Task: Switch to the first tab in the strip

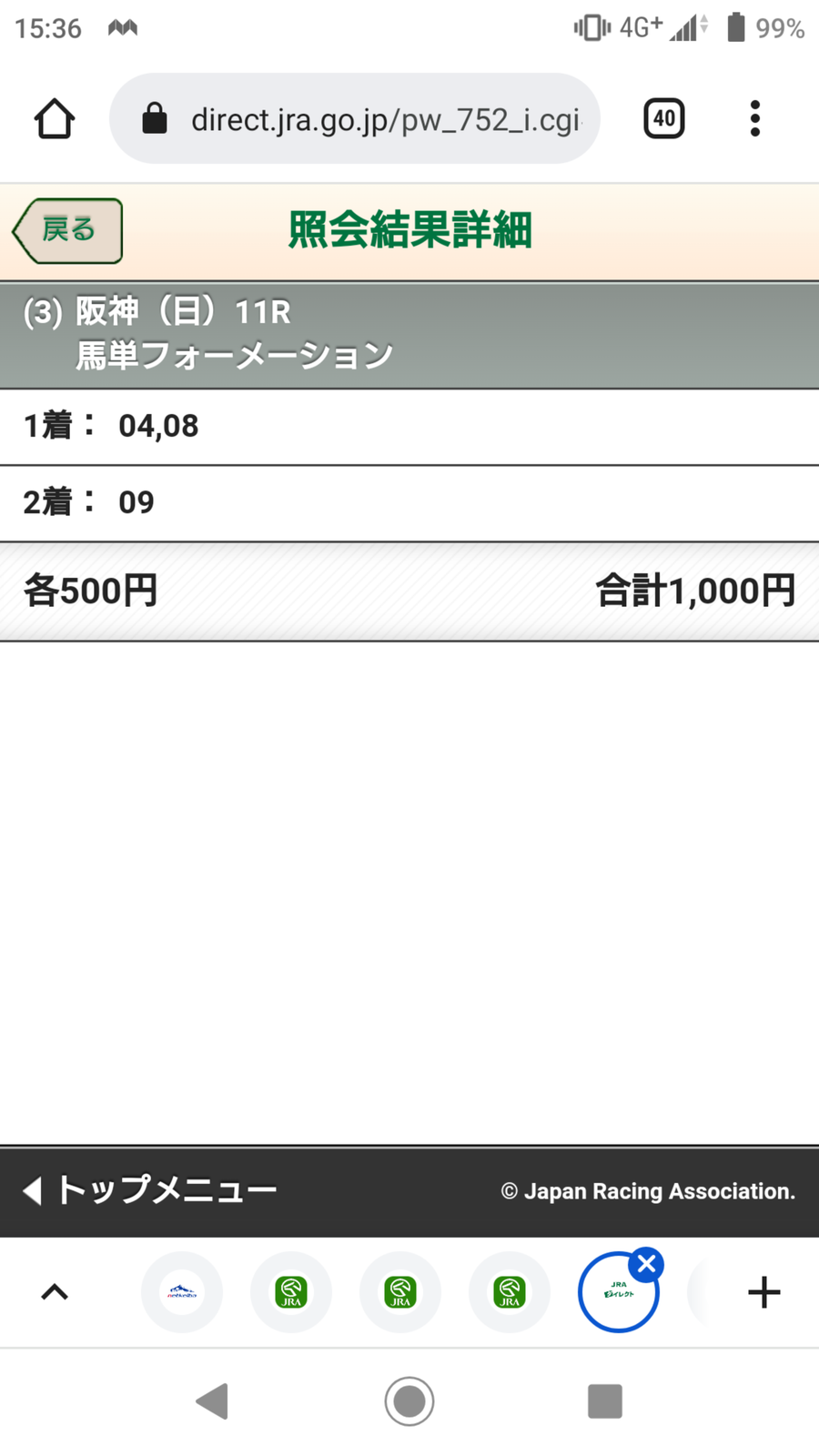Action: 182,1292
